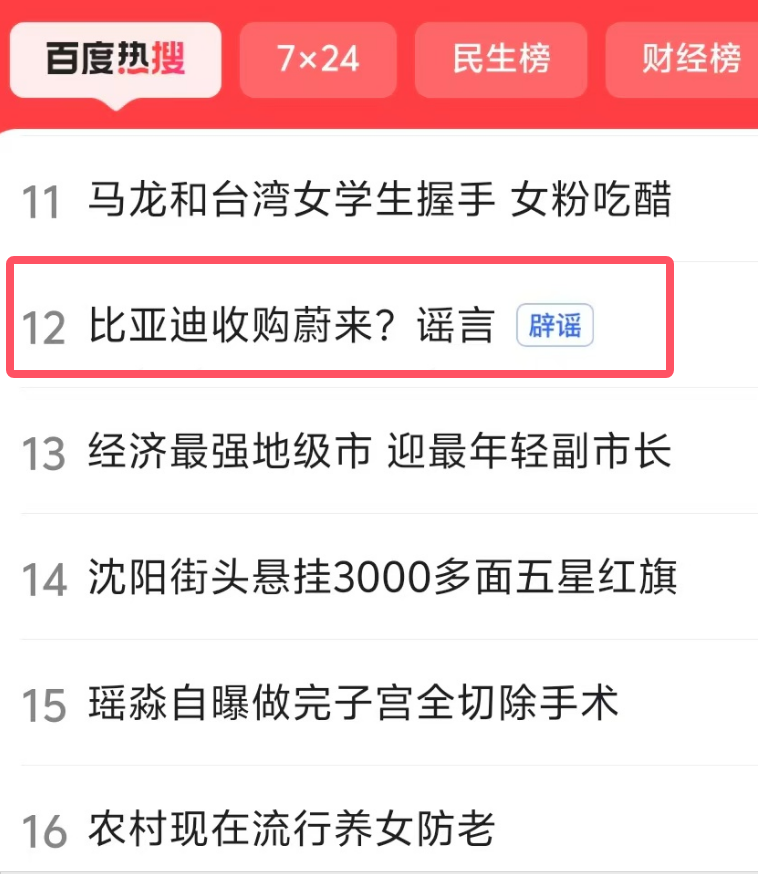Open 农村现在流行养女防老 topic
The height and width of the screenshot is (874, 758).
point(291,829)
